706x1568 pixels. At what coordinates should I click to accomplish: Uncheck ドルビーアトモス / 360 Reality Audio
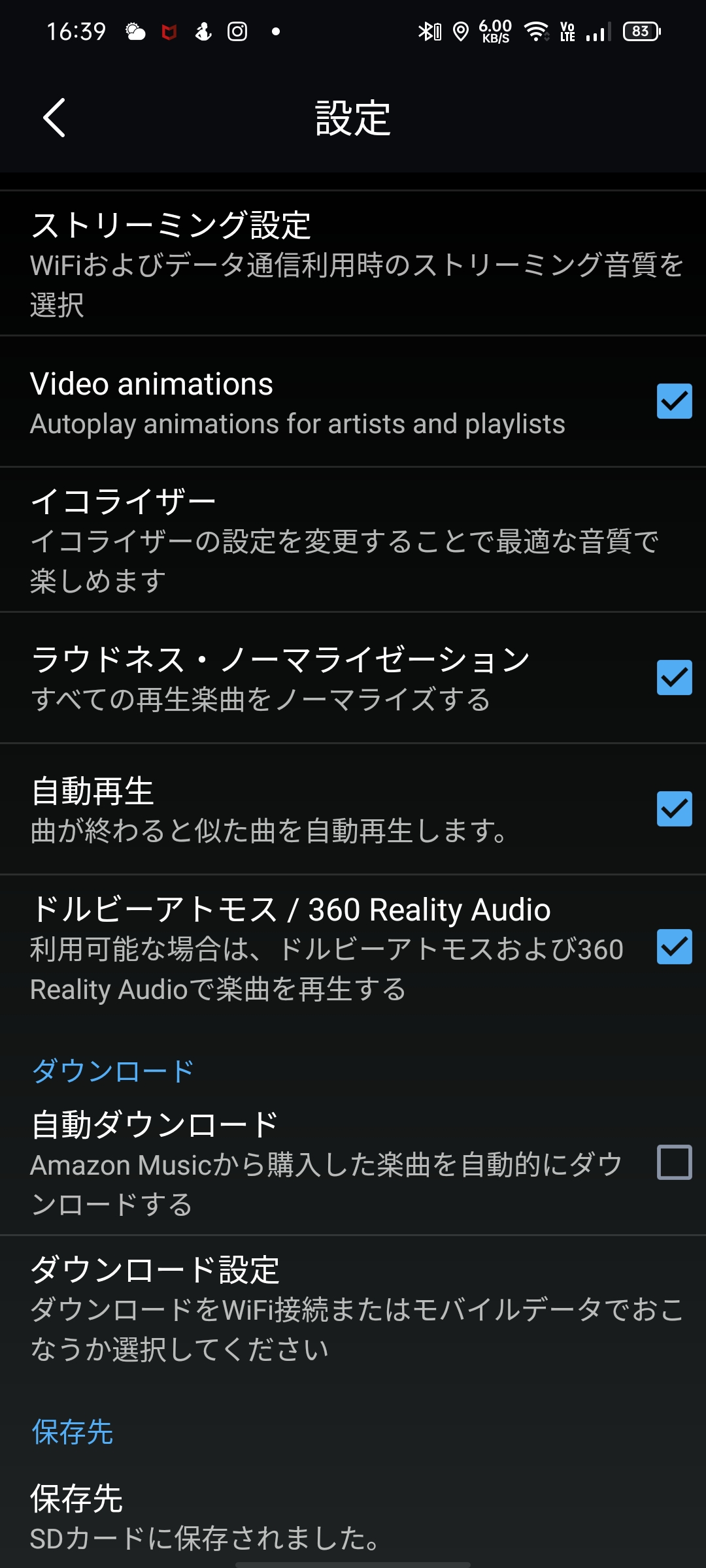(x=674, y=947)
